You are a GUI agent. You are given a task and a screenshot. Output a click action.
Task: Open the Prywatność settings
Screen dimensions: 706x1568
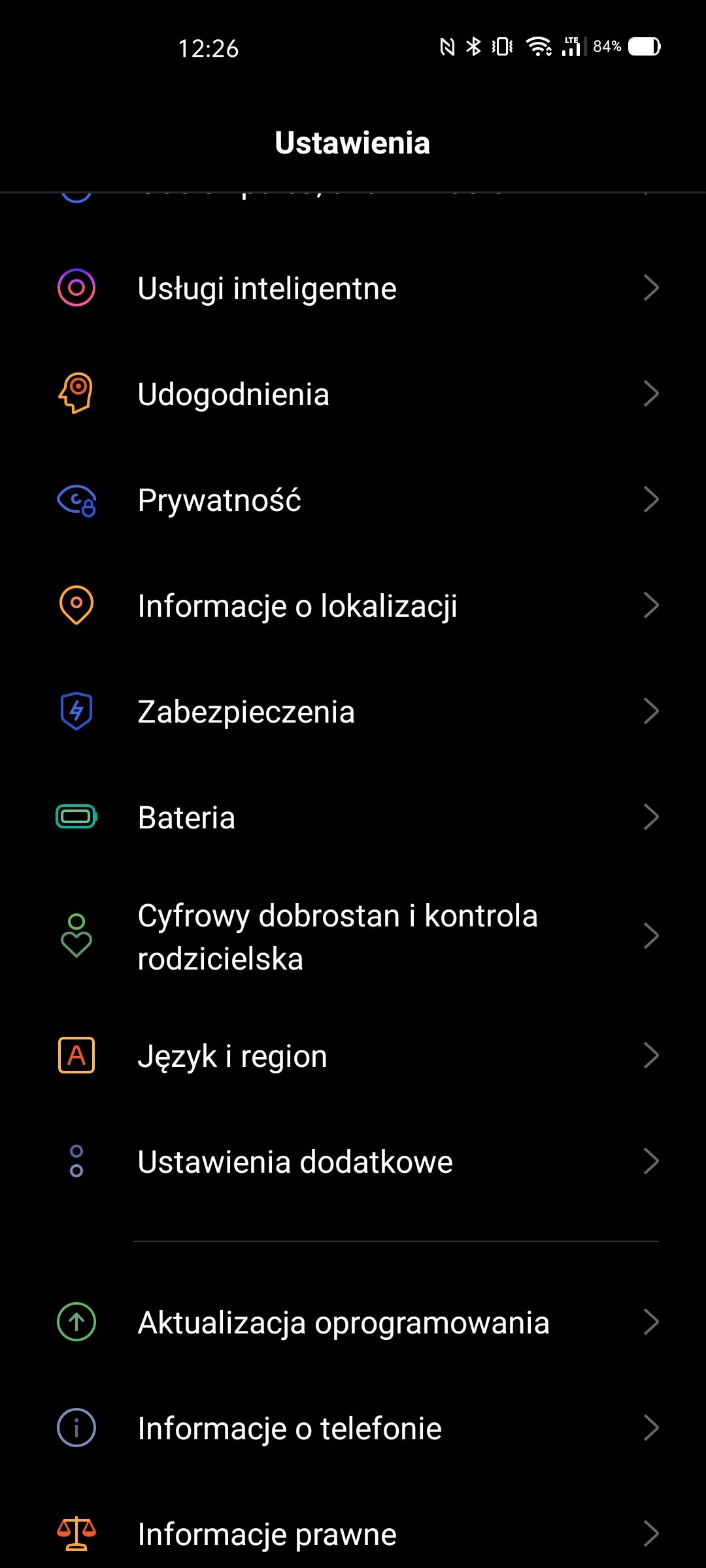click(x=353, y=500)
